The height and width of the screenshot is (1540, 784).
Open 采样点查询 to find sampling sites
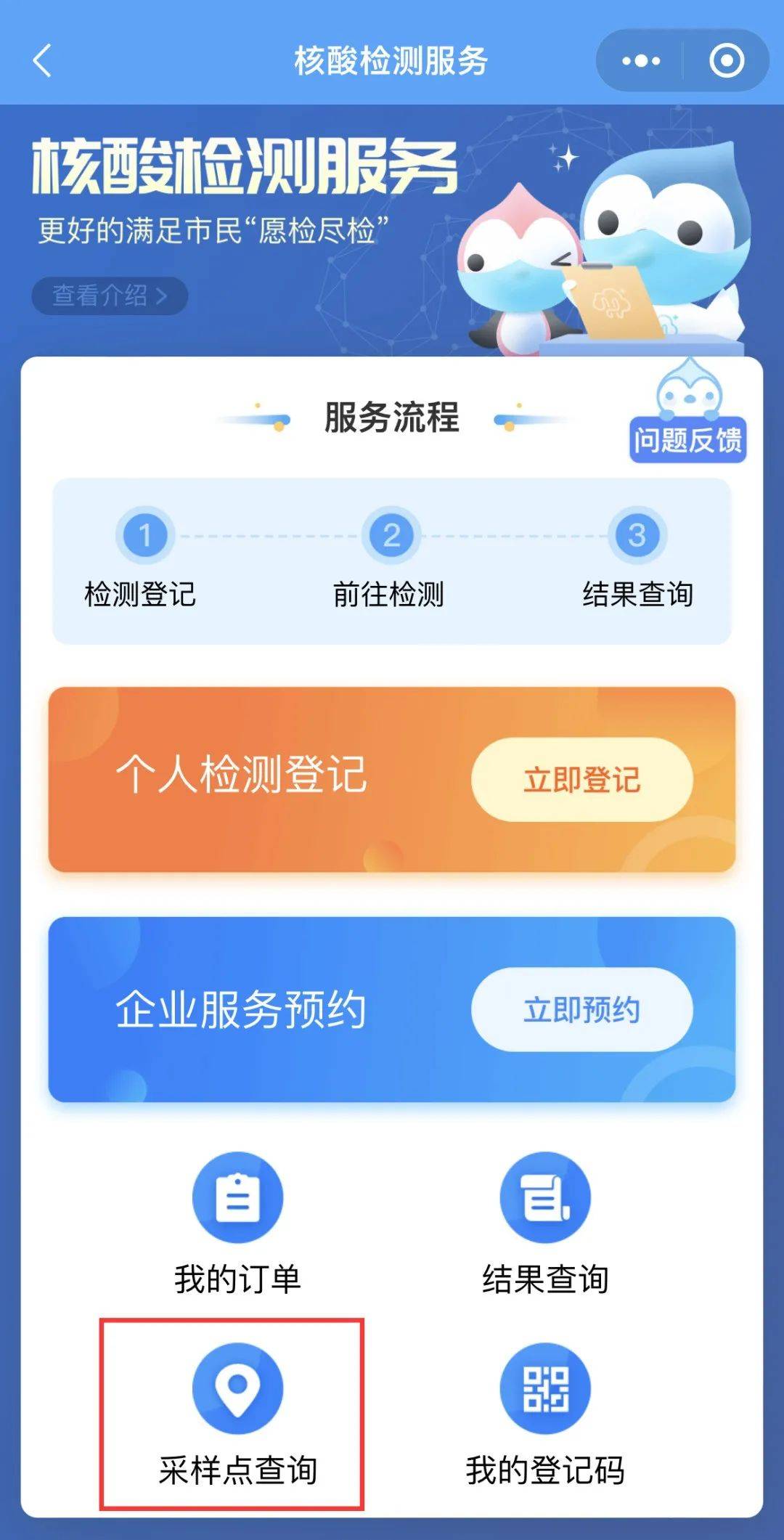tap(237, 1414)
